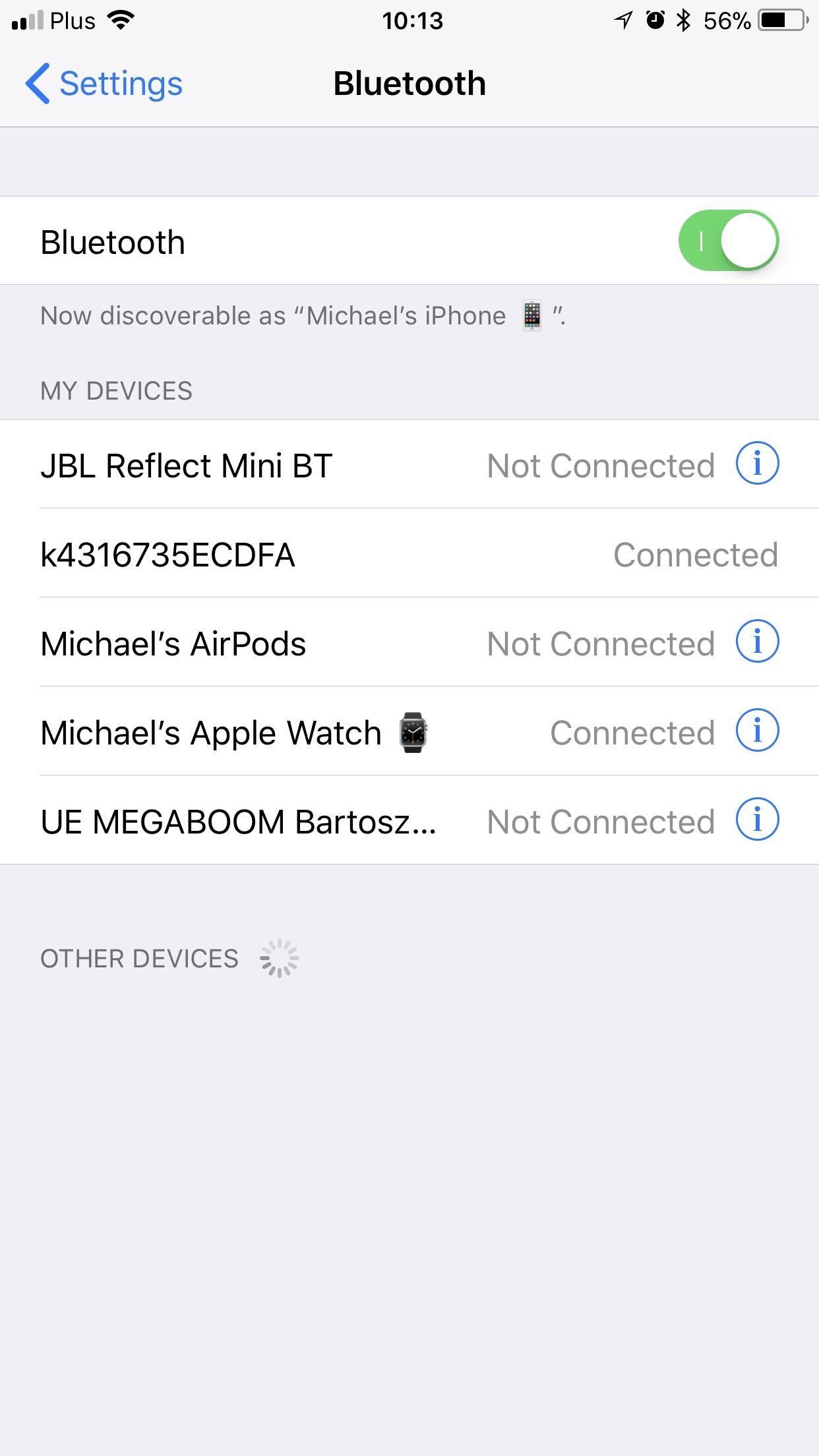Open info for Michael's AirPods
The width and height of the screenshot is (819, 1456).
click(758, 642)
